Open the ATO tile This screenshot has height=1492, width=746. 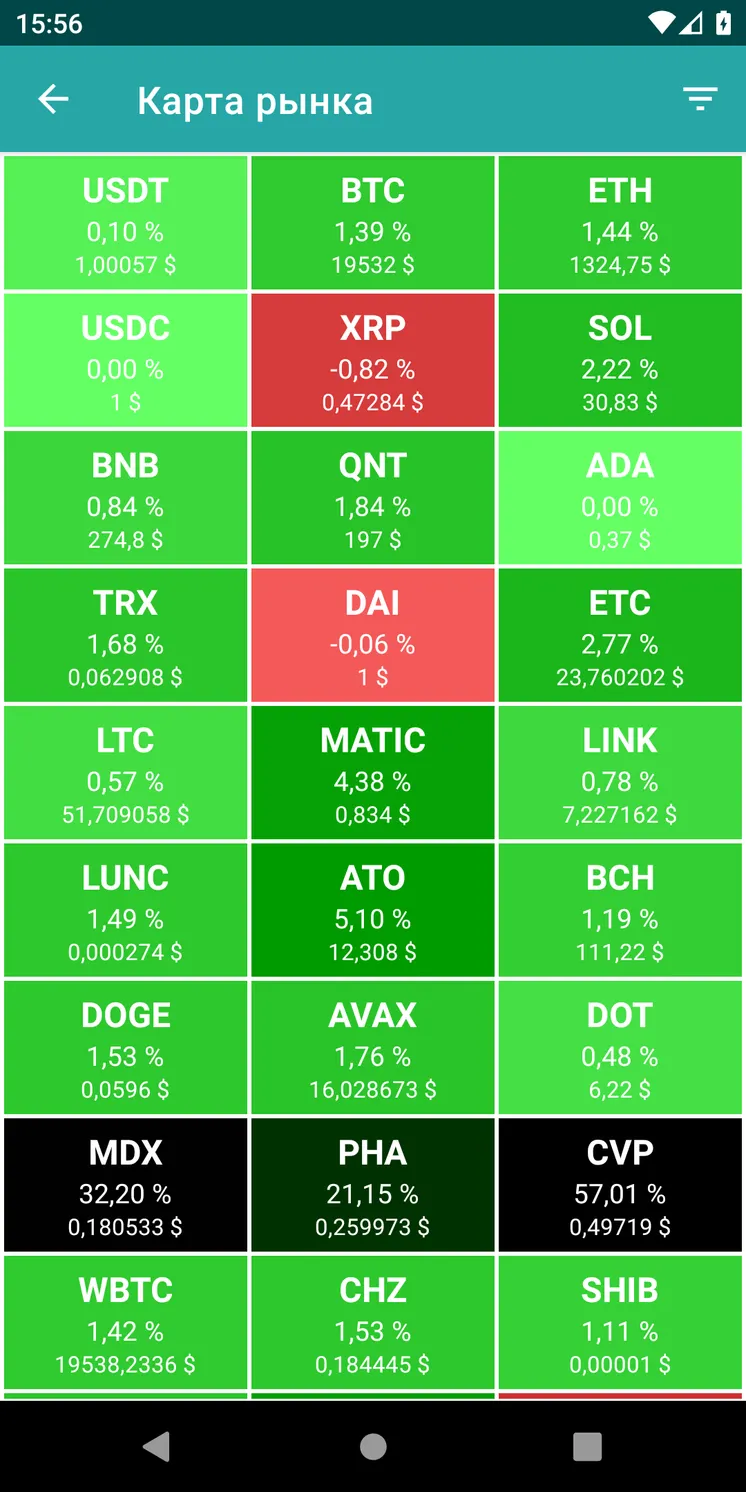(373, 910)
